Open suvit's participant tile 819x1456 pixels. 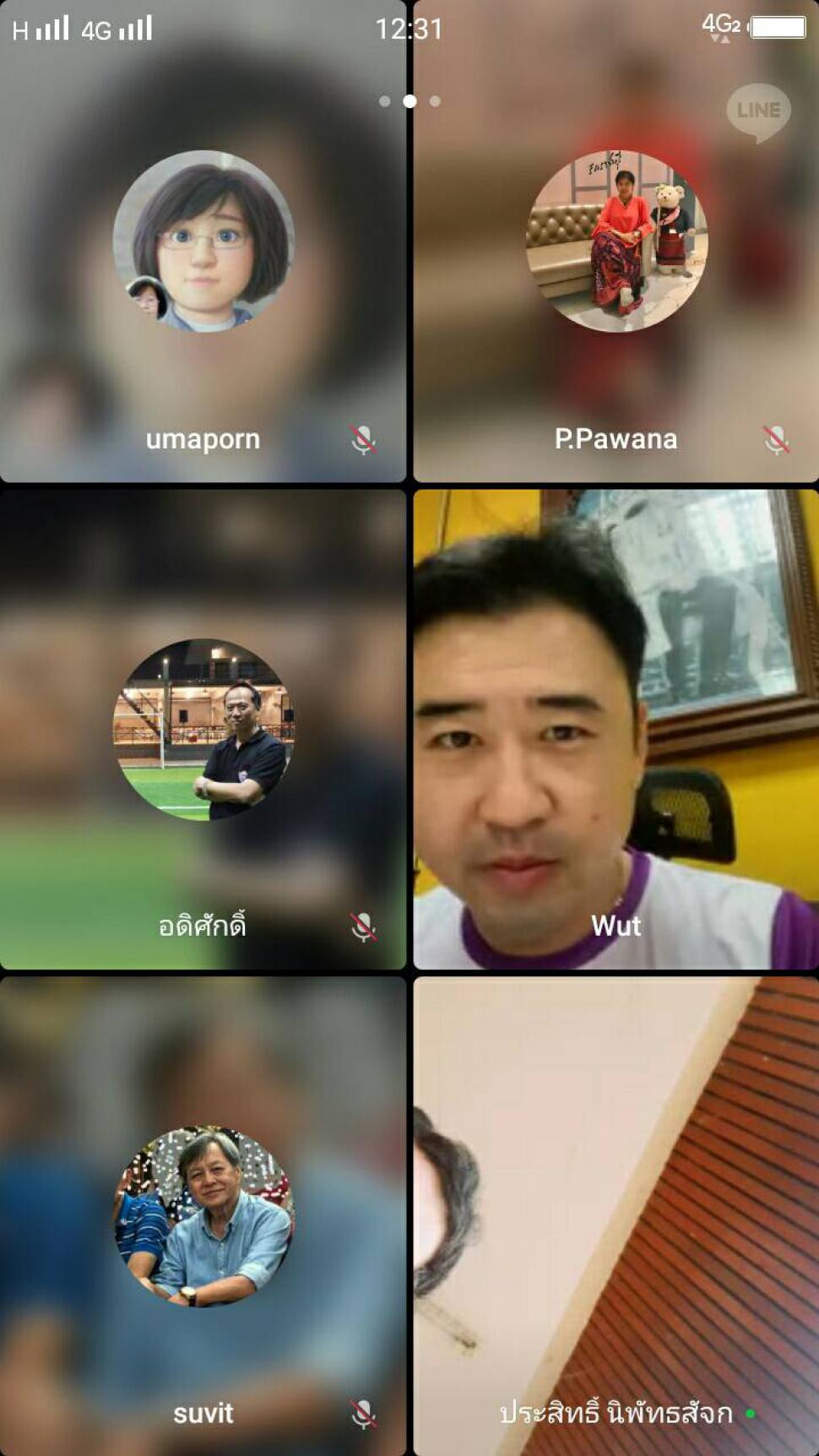point(203,1216)
